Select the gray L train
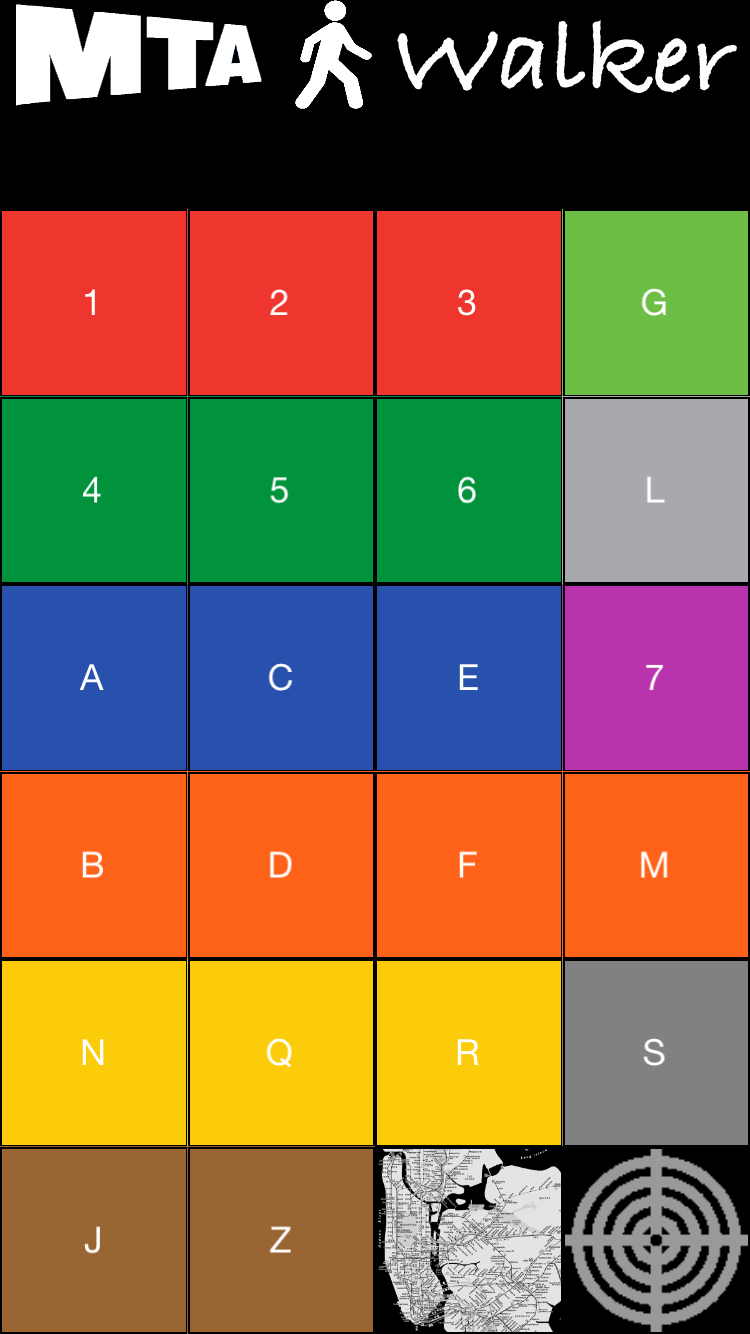This screenshot has width=750, height=1334. pyautogui.click(x=656, y=490)
